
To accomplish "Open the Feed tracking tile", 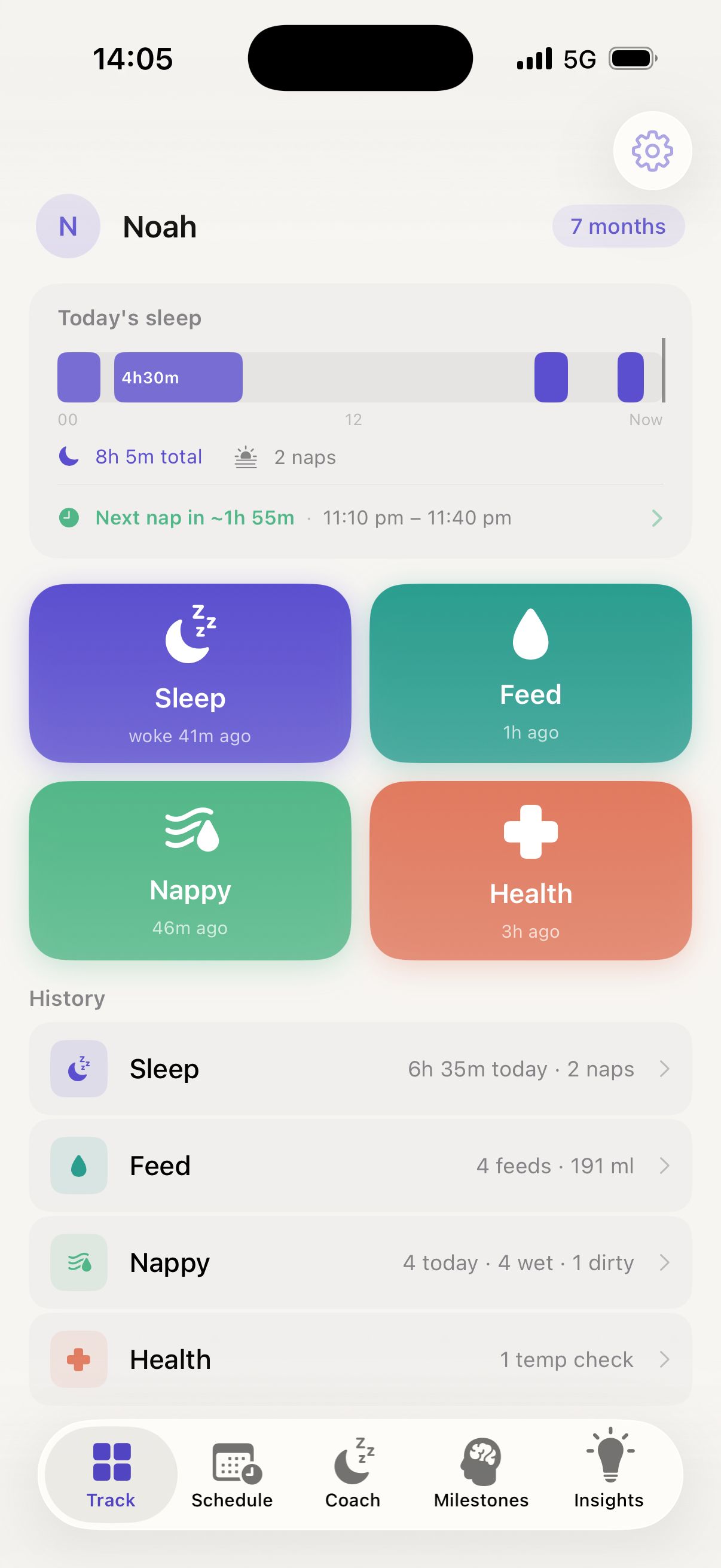I will 530,673.
